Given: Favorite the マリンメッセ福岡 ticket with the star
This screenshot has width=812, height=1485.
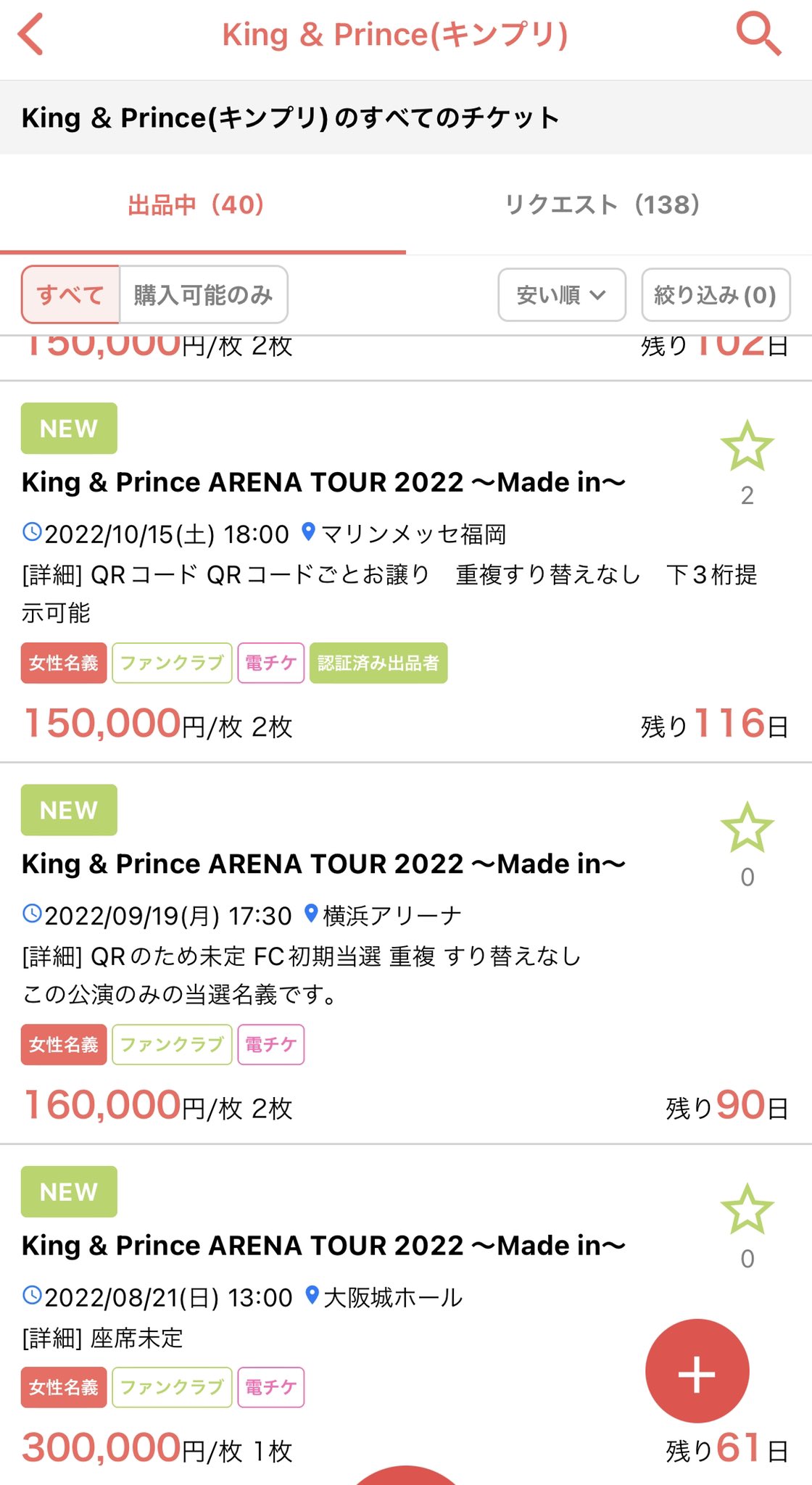Looking at the screenshot, I should pos(747,447).
